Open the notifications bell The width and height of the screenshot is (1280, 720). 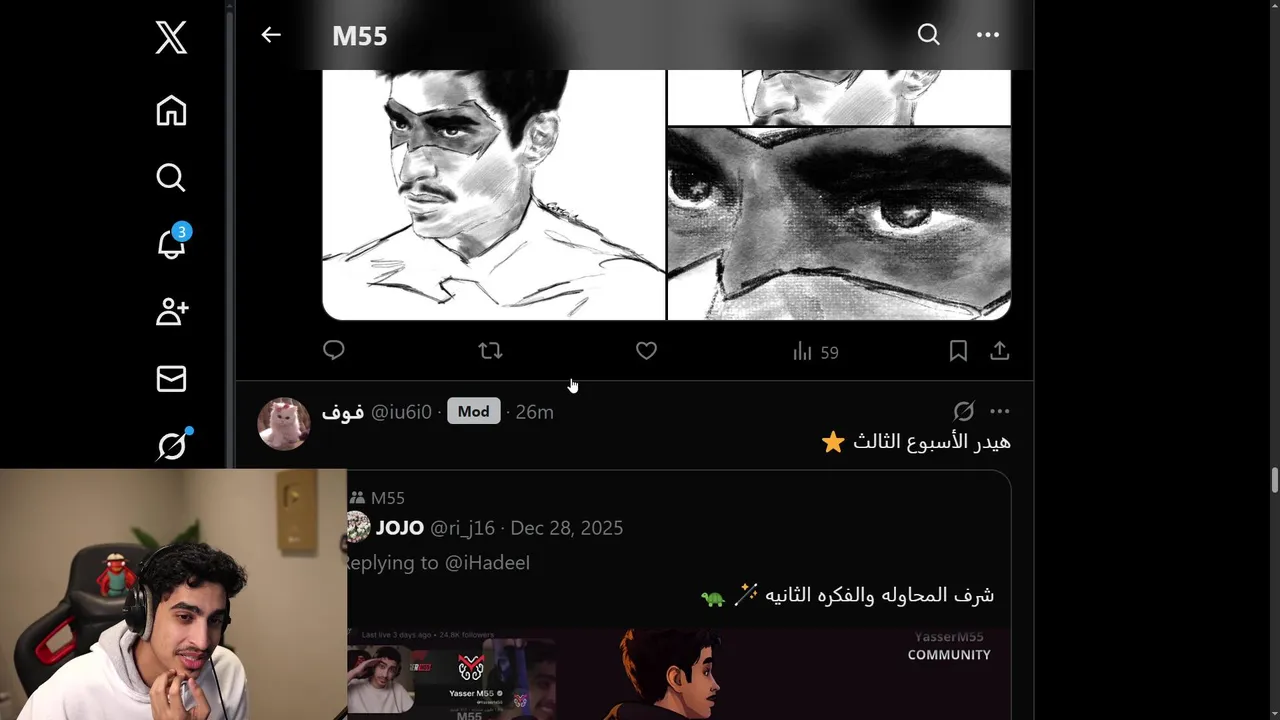coord(171,243)
